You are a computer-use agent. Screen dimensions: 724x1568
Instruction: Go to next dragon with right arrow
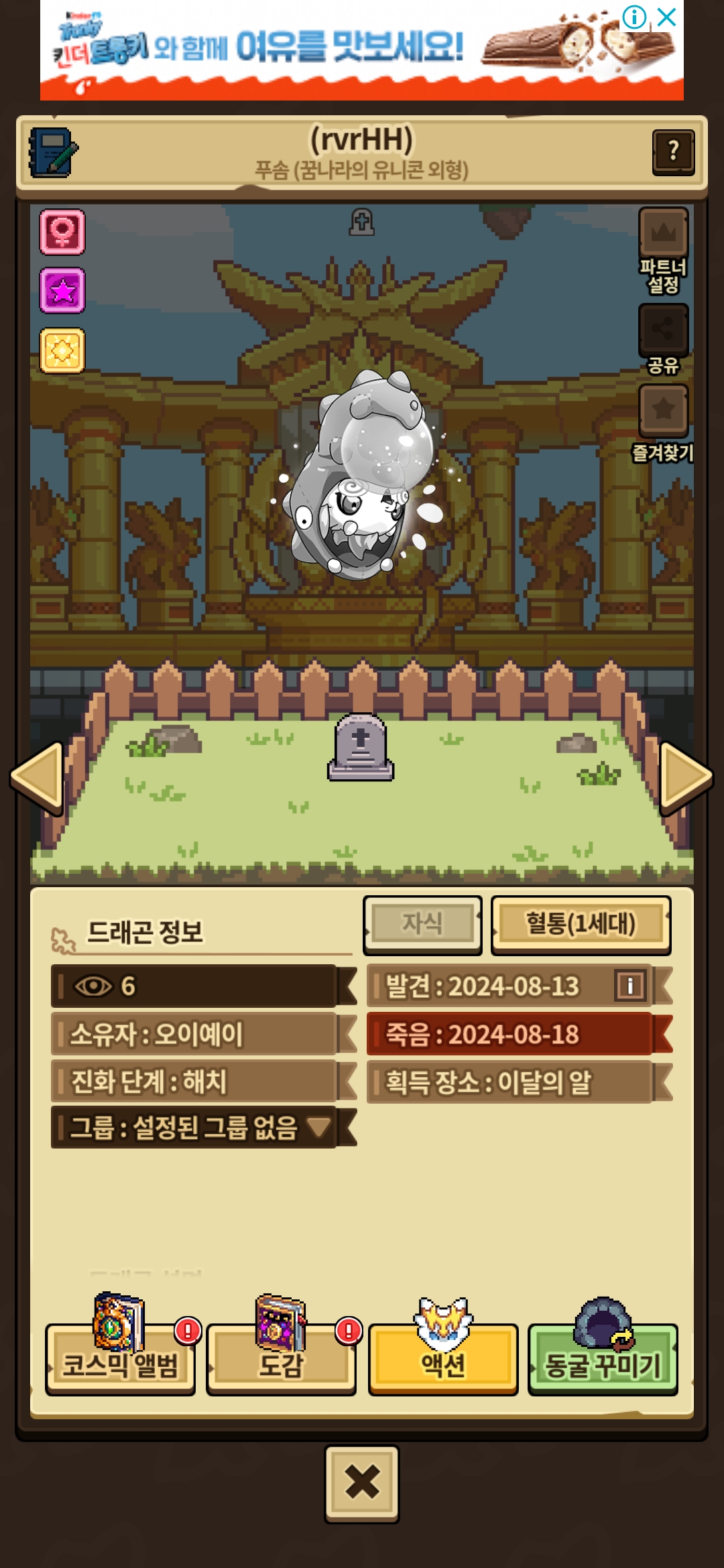tap(685, 777)
